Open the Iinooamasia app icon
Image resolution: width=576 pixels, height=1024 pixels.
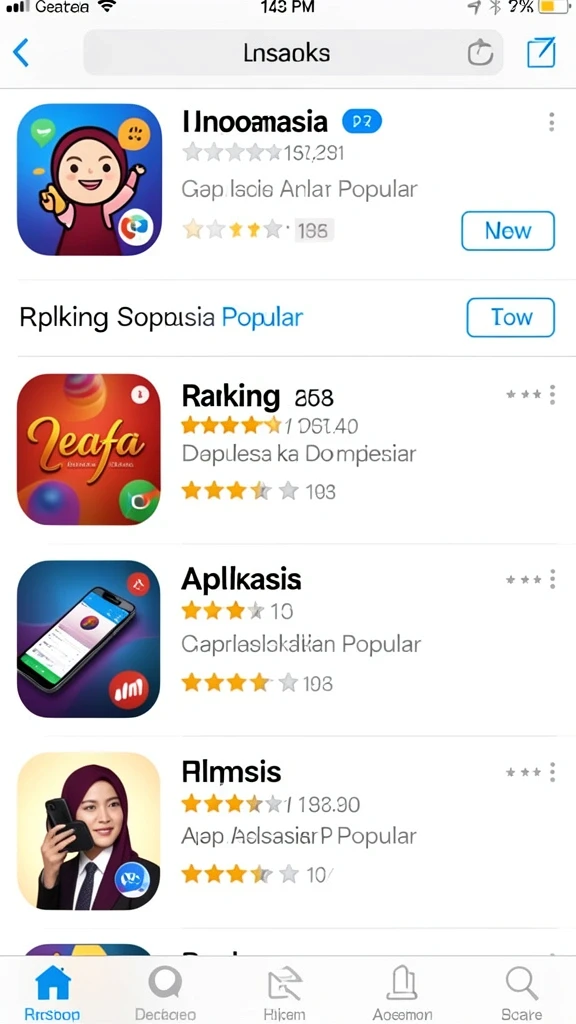(x=89, y=180)
